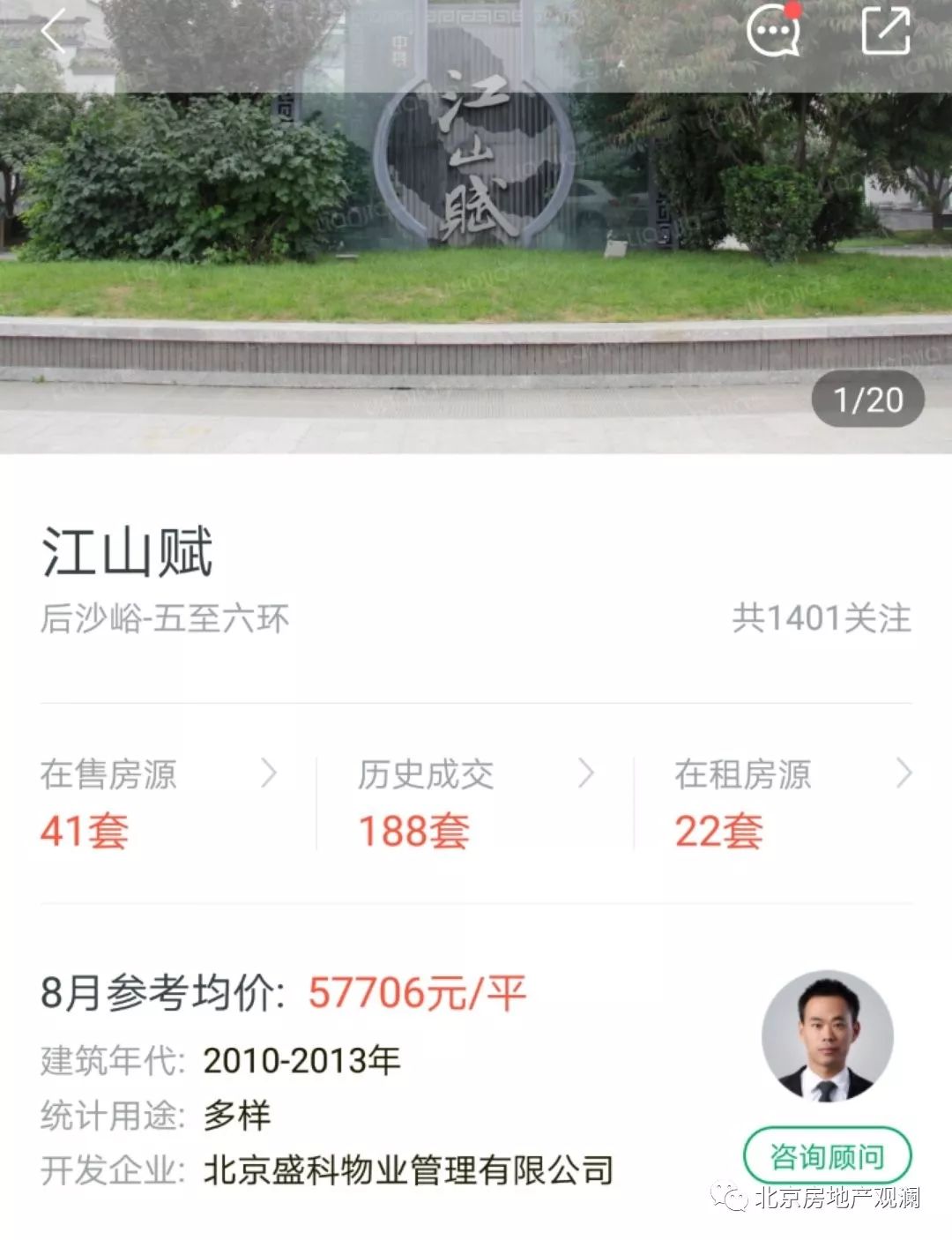
Task: Open the chat messages icon
Action: click(x=774, y=32)
